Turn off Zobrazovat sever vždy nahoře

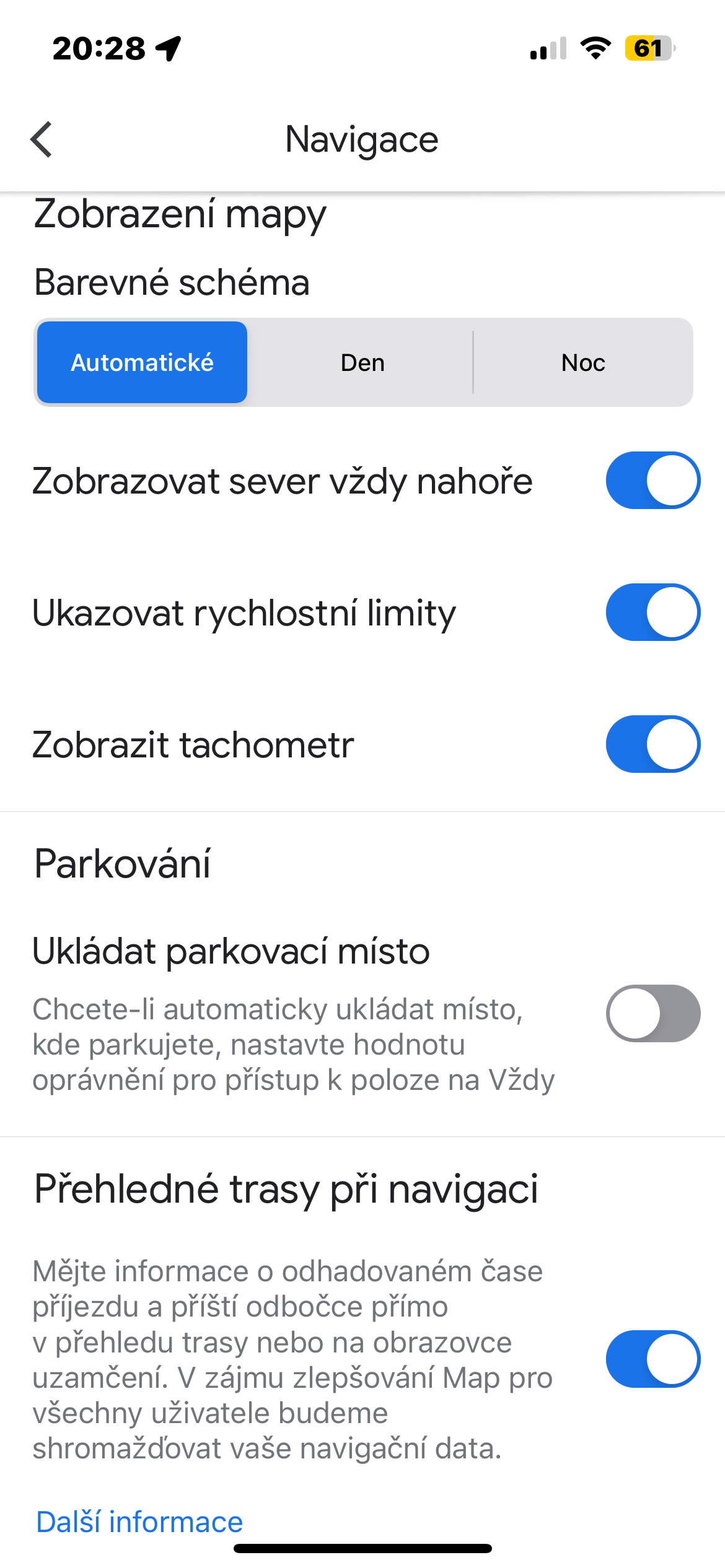coord(652,481)
